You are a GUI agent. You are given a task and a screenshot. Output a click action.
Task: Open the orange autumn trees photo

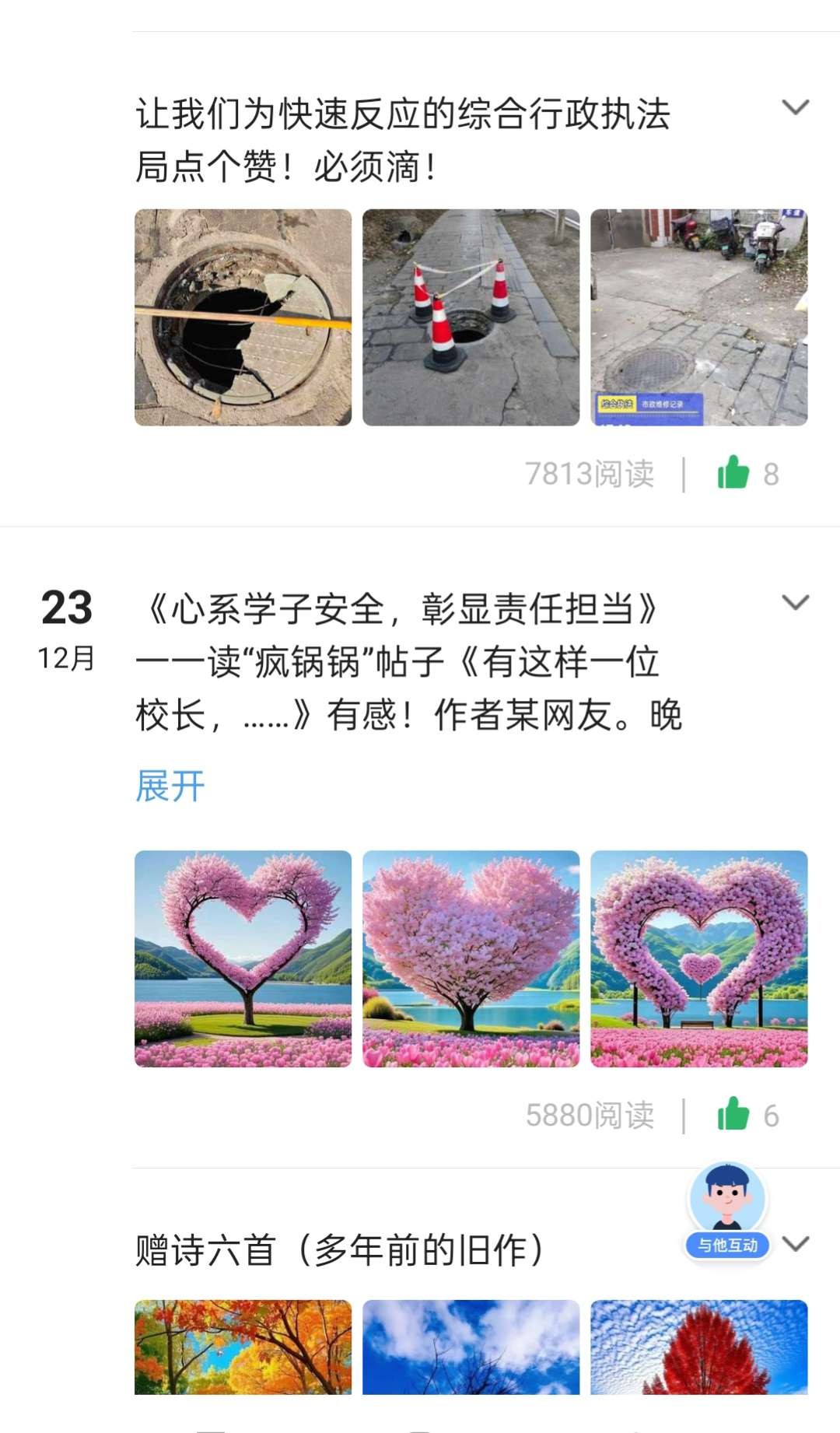click(x=243, y=1347)
